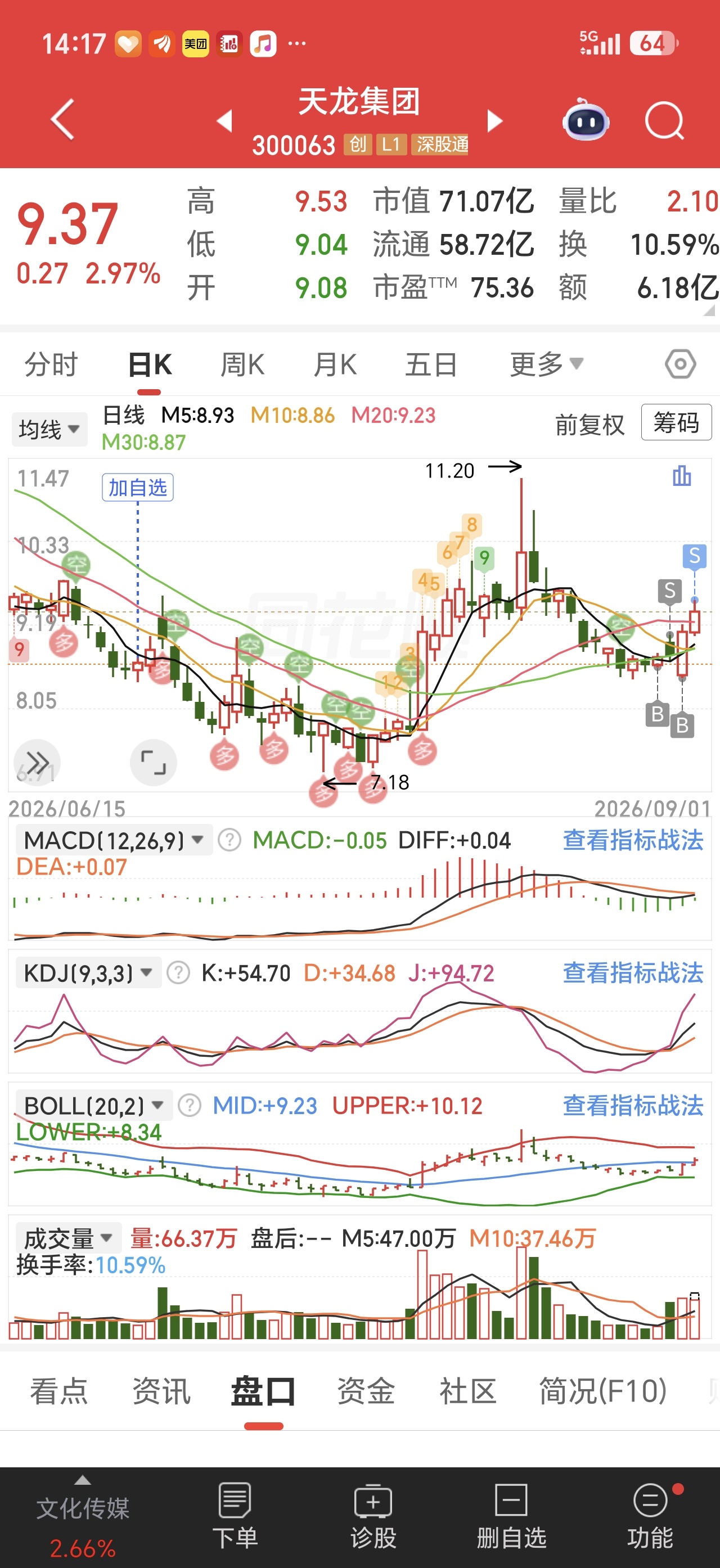This screenshot has width=720, height=1568.
Task: Go back using the top-left arrow
Action: 62,119
